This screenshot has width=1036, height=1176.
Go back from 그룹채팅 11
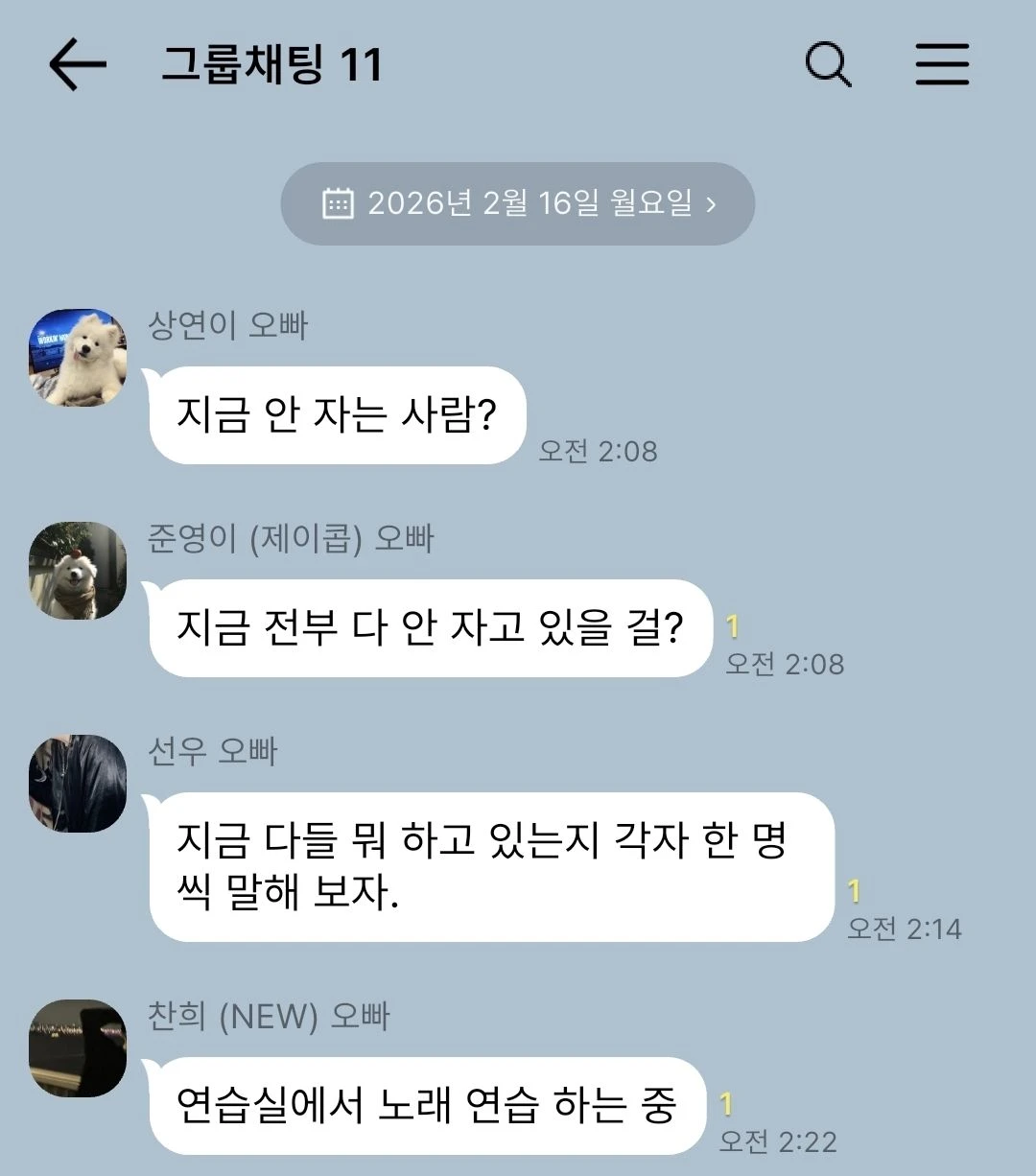click(x=77, y=65)
